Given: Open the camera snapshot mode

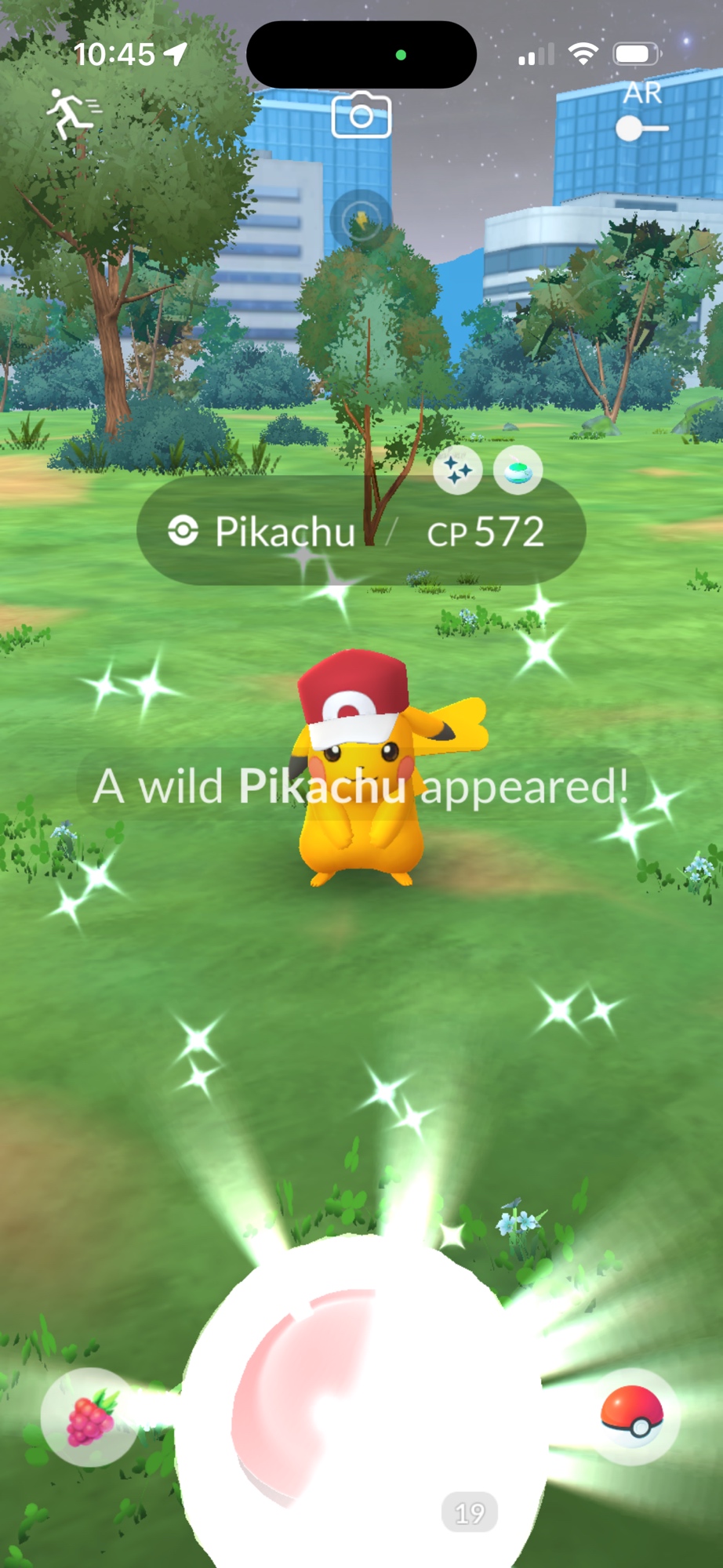Looking at the screenshot, I should [x=361, y=116].
